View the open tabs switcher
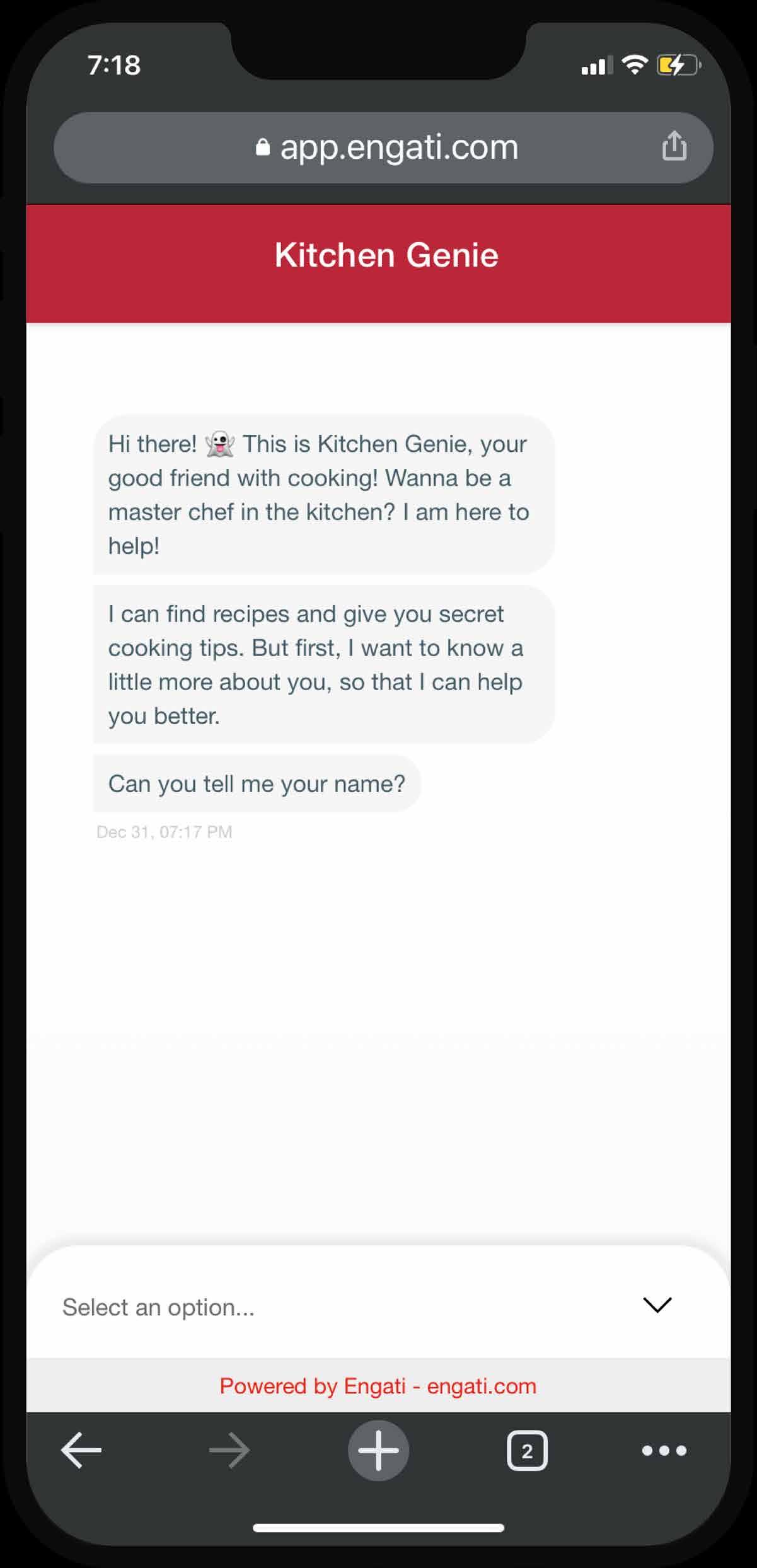Image resolution: width=757 pixels, height=1568 pixels. [x=527, y=1450]
